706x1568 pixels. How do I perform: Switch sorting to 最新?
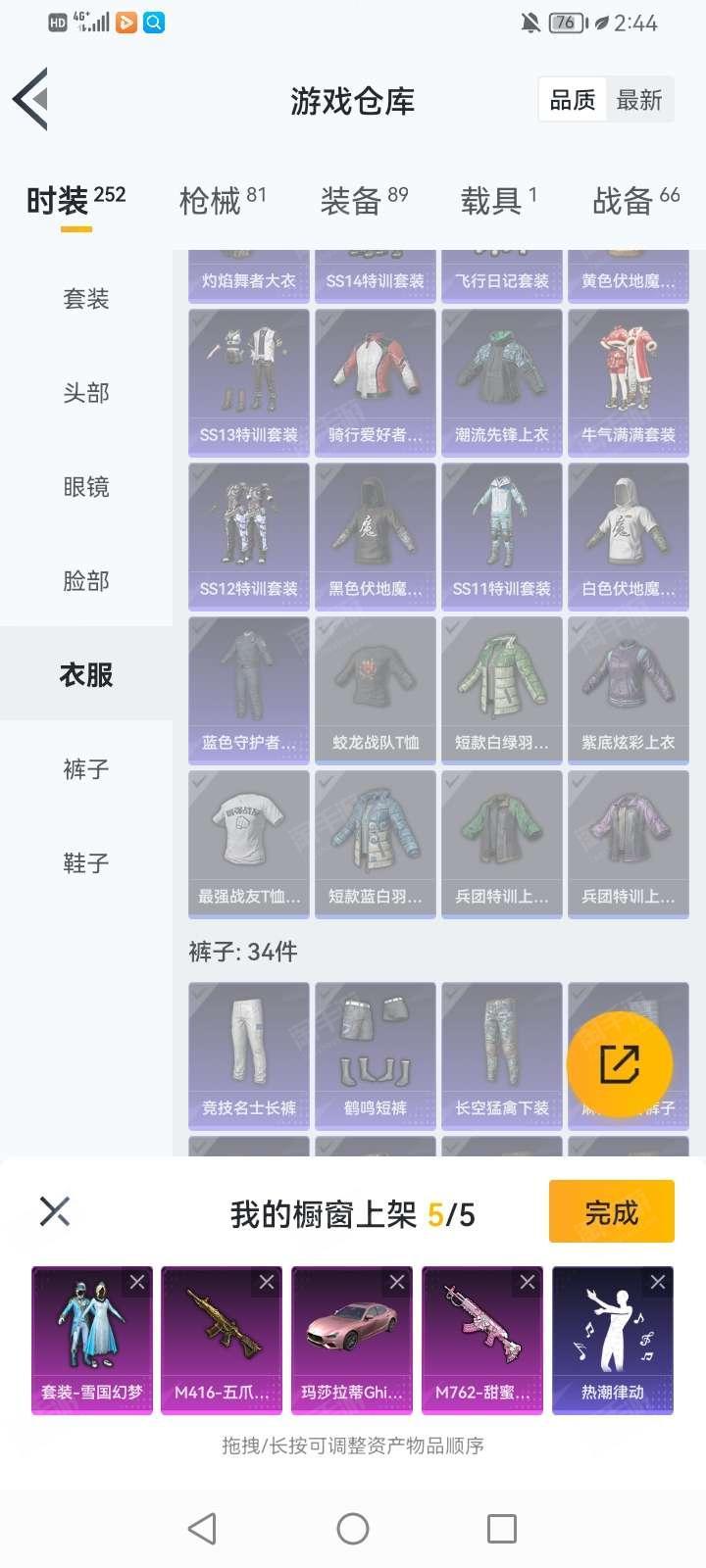pos(639,100)
